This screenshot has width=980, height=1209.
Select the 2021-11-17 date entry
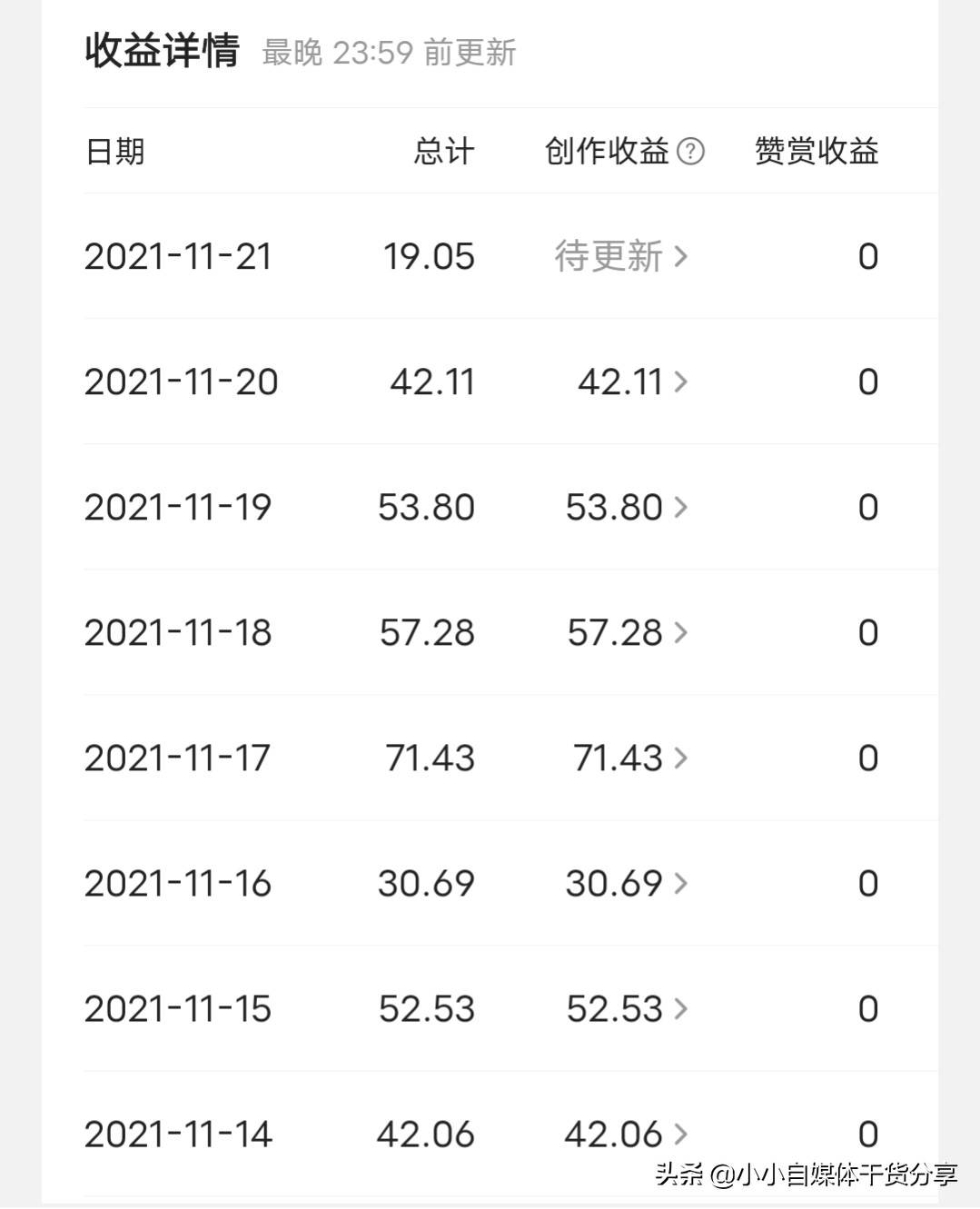point(178,758)
